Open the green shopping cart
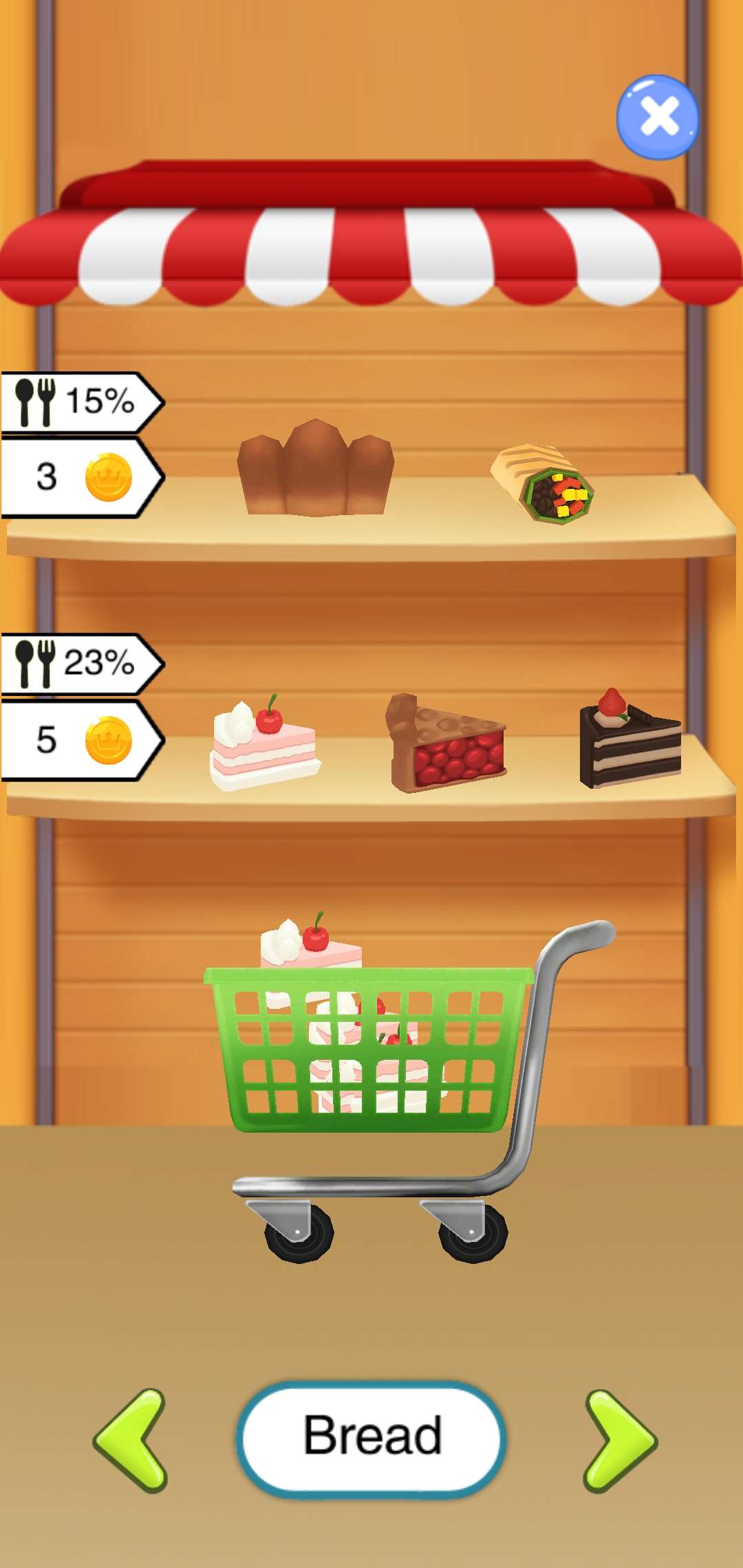The height and width of the screenshot is (1568, 743). click(x=371, y=1052)
